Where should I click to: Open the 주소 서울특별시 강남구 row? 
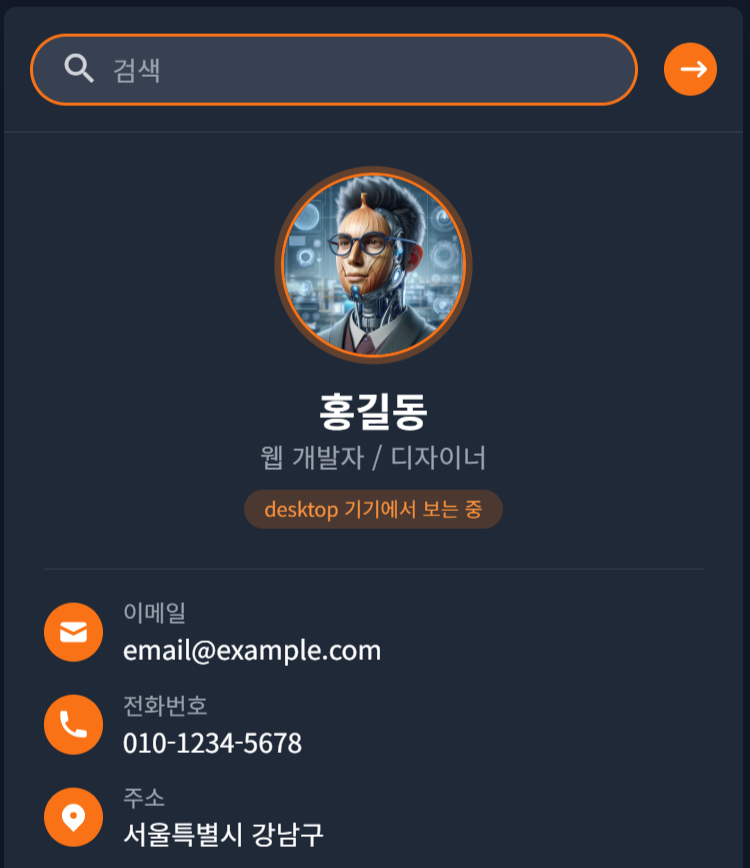click(x=223, y=834)
